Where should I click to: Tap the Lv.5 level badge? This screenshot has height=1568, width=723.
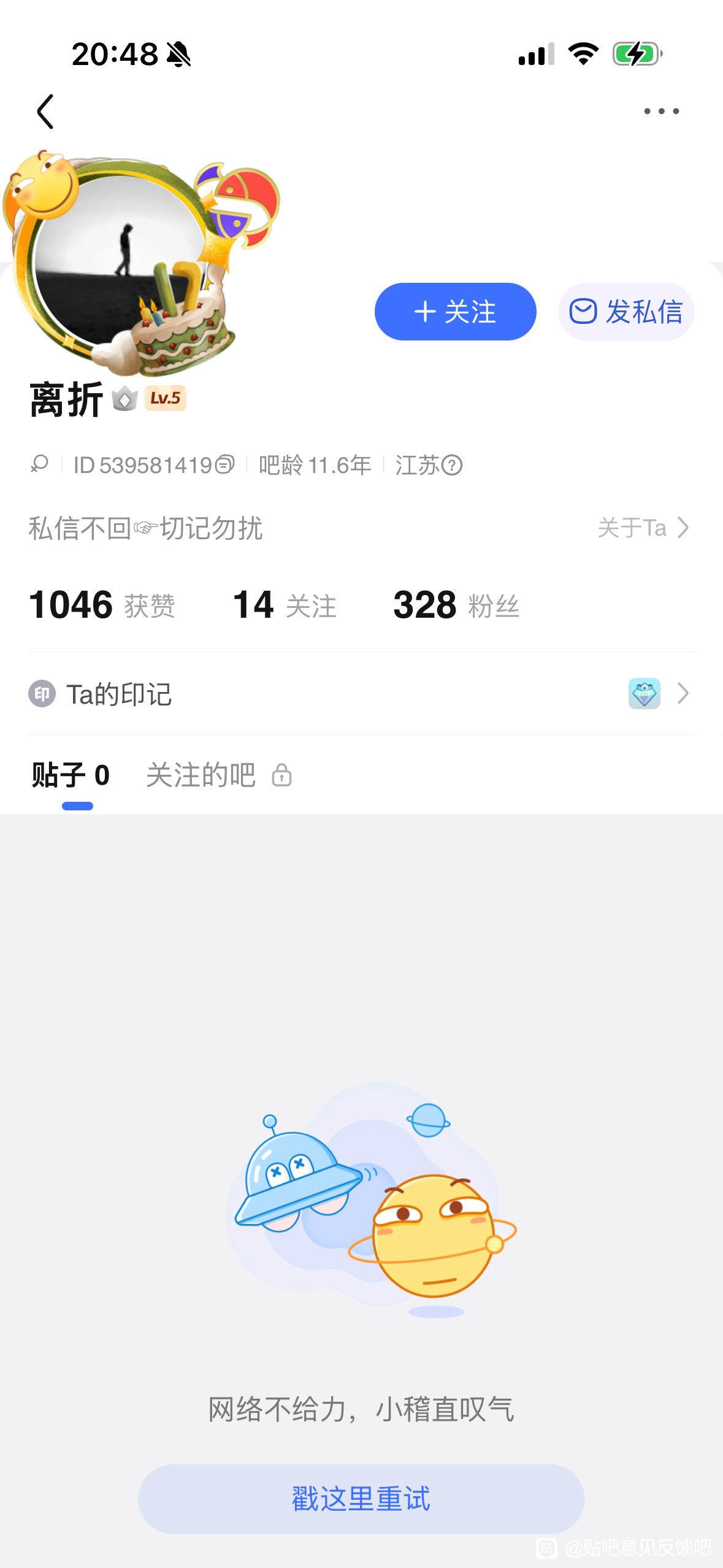tap(166, 398)
